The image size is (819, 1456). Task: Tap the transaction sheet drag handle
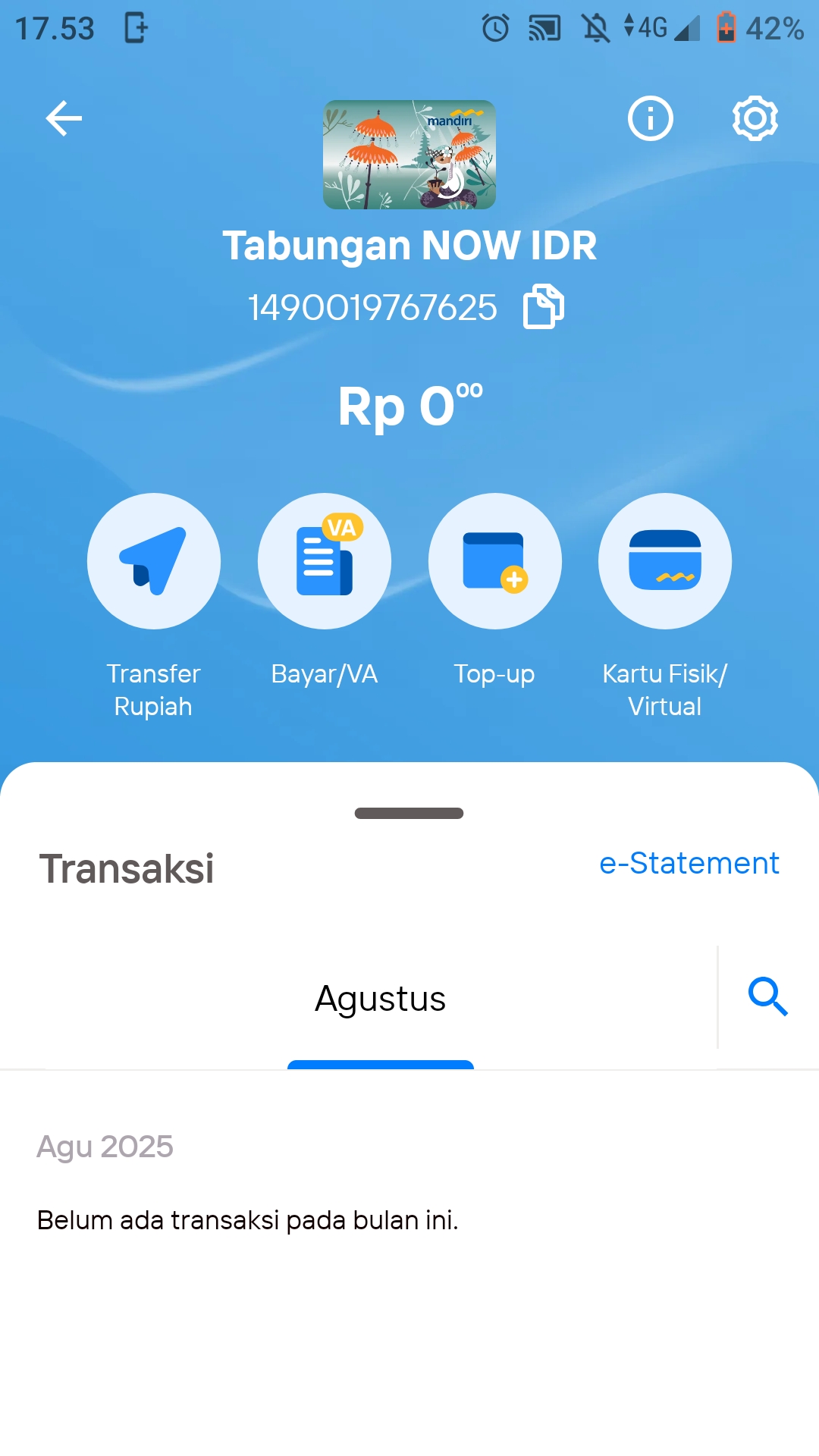coord(409,813)
